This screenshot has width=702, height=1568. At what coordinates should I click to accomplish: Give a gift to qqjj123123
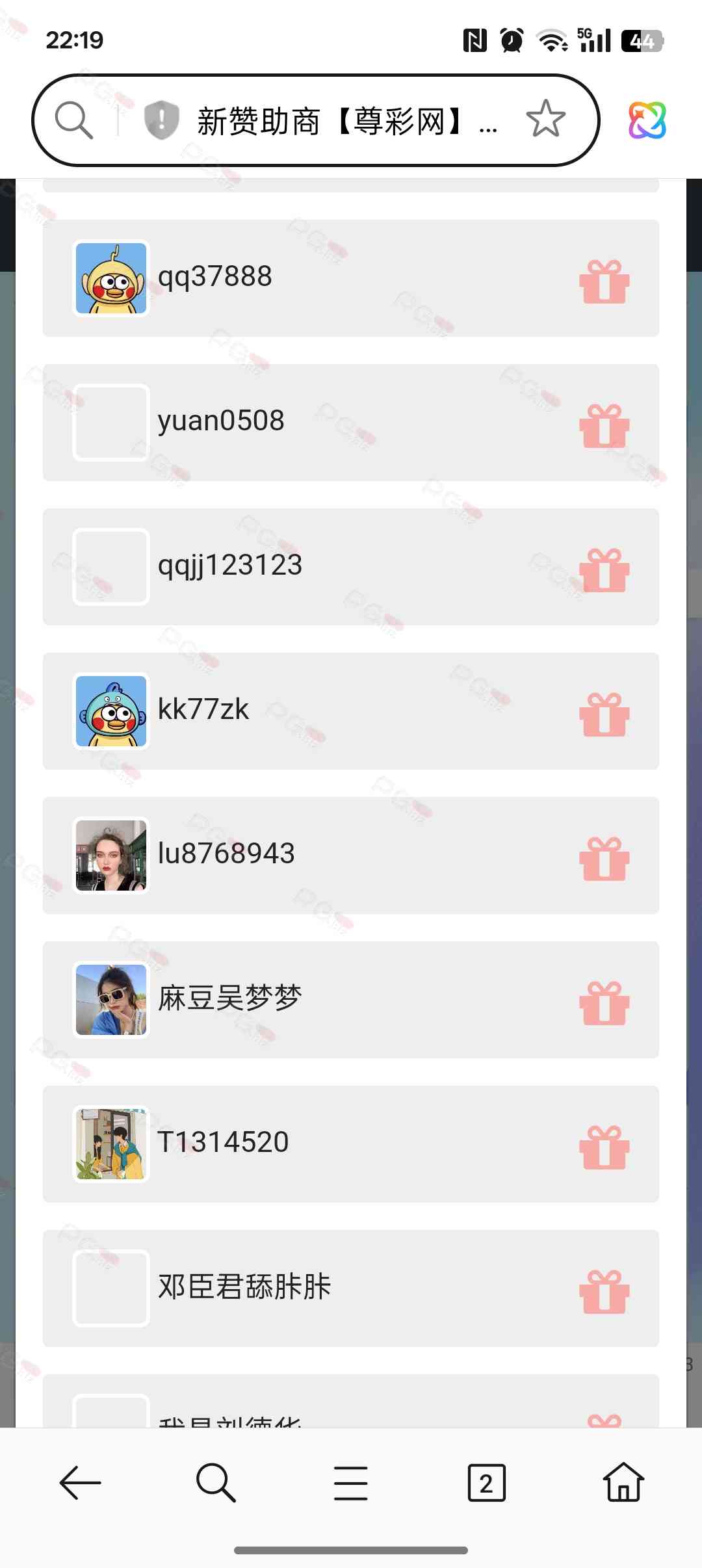(604, 570)
